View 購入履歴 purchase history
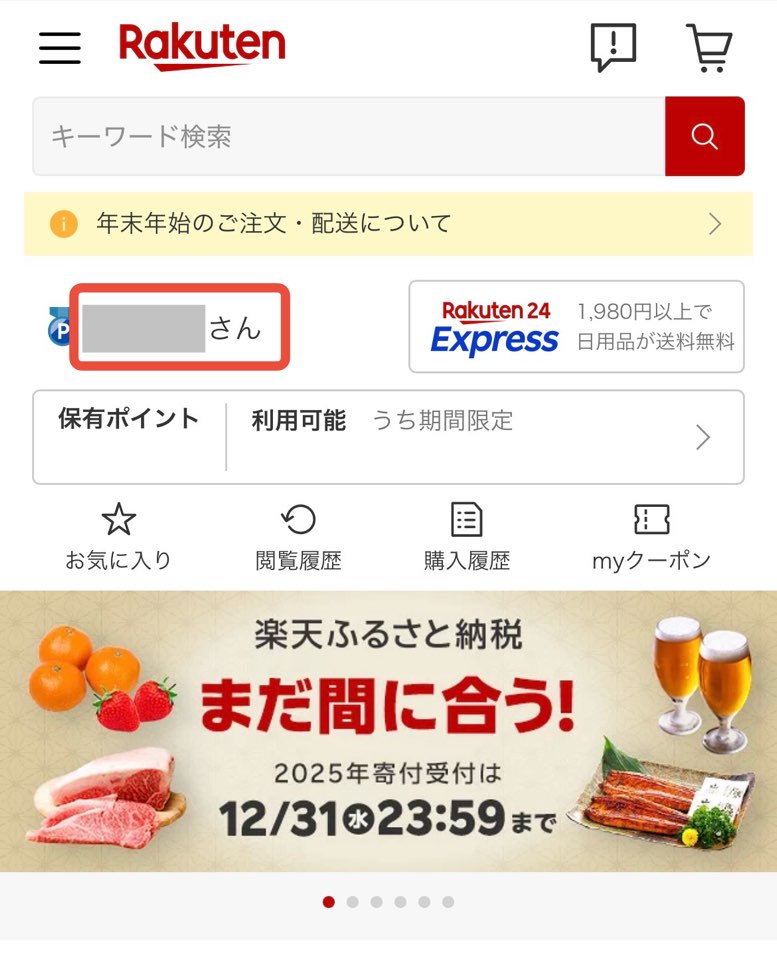Screen dimensions: 777x960 coord(467,537)
